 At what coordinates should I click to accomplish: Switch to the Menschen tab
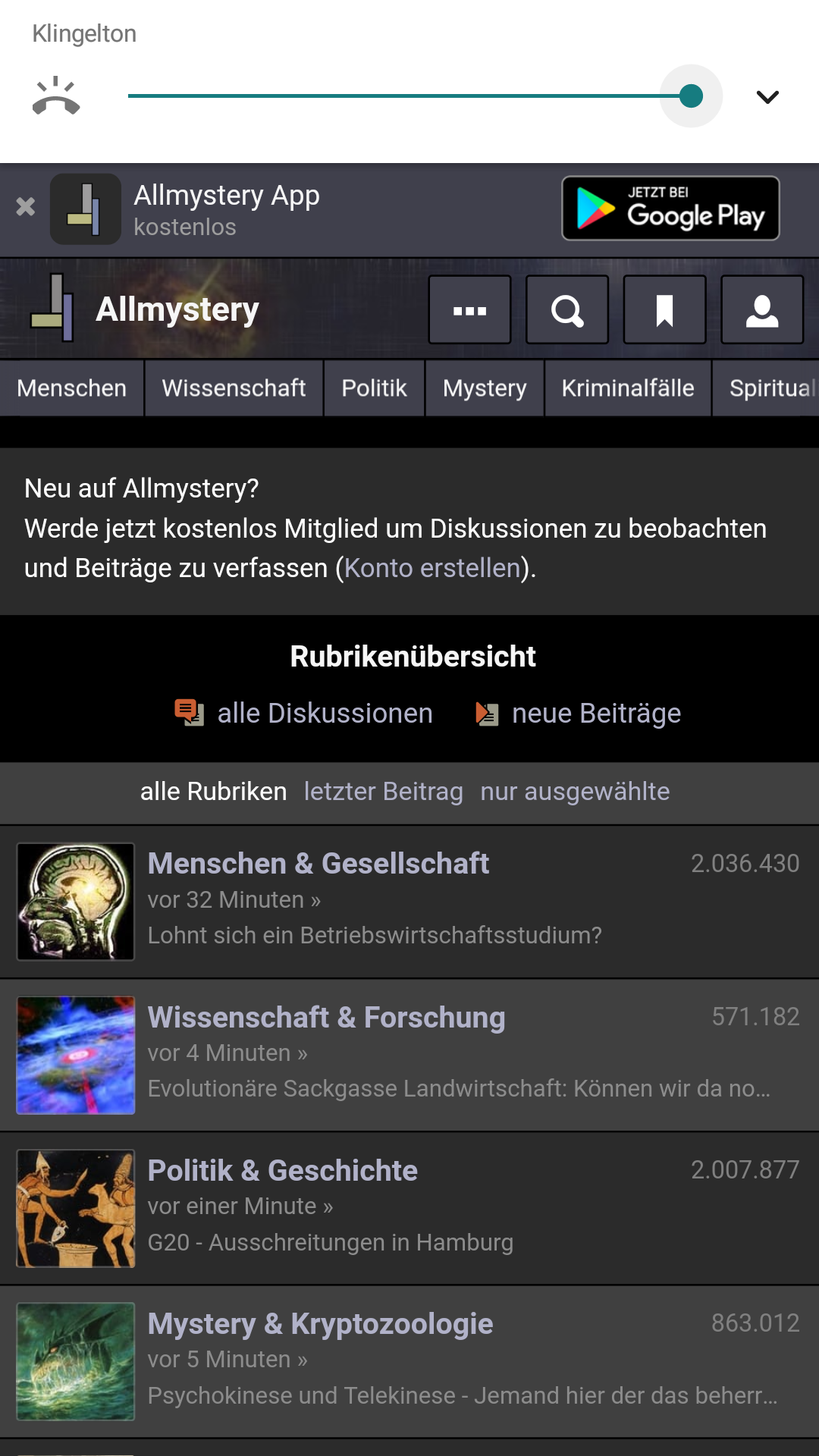(72, 388)
